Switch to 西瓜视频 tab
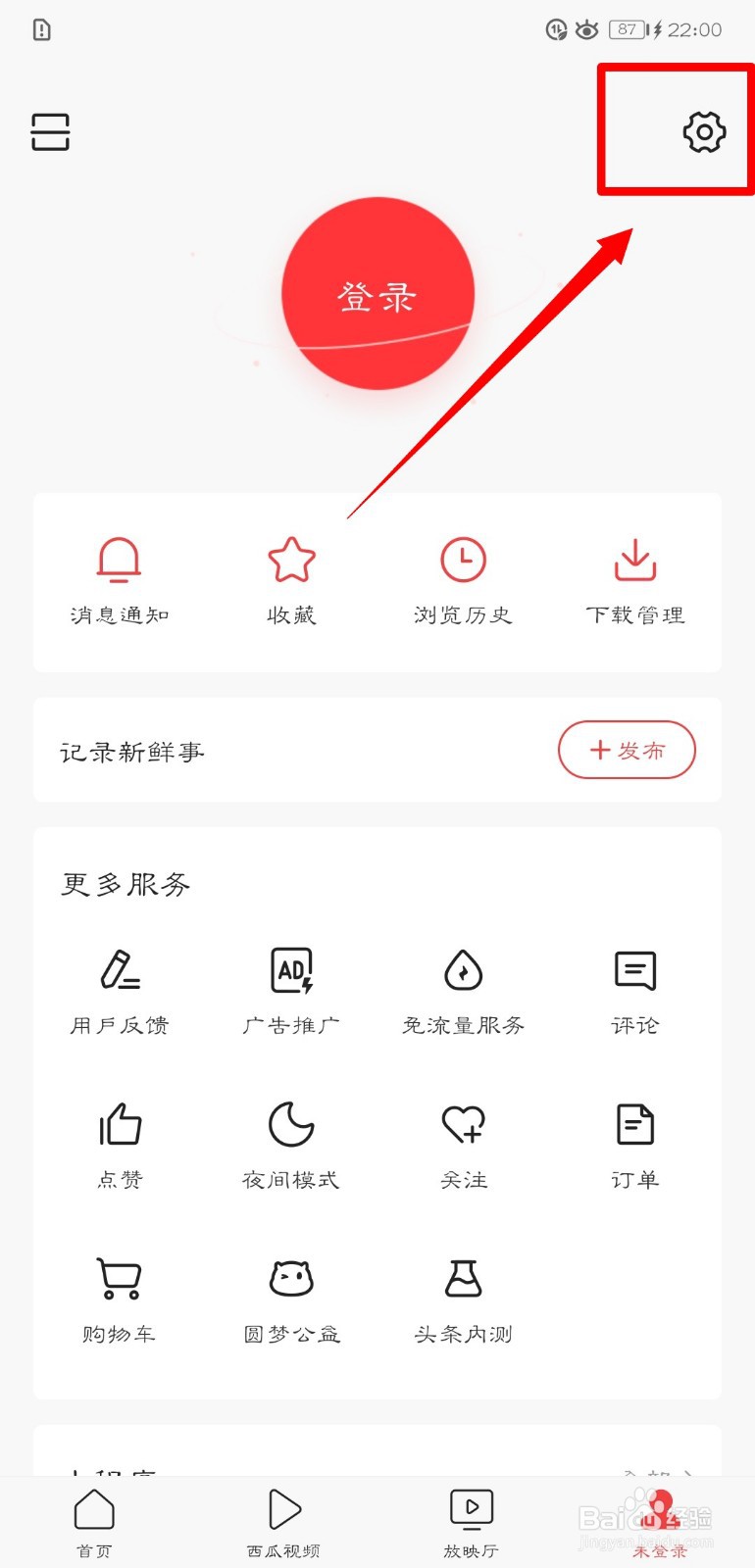Image resolution: width=755 pixels, height=1568 pixels. (283, 1523)
